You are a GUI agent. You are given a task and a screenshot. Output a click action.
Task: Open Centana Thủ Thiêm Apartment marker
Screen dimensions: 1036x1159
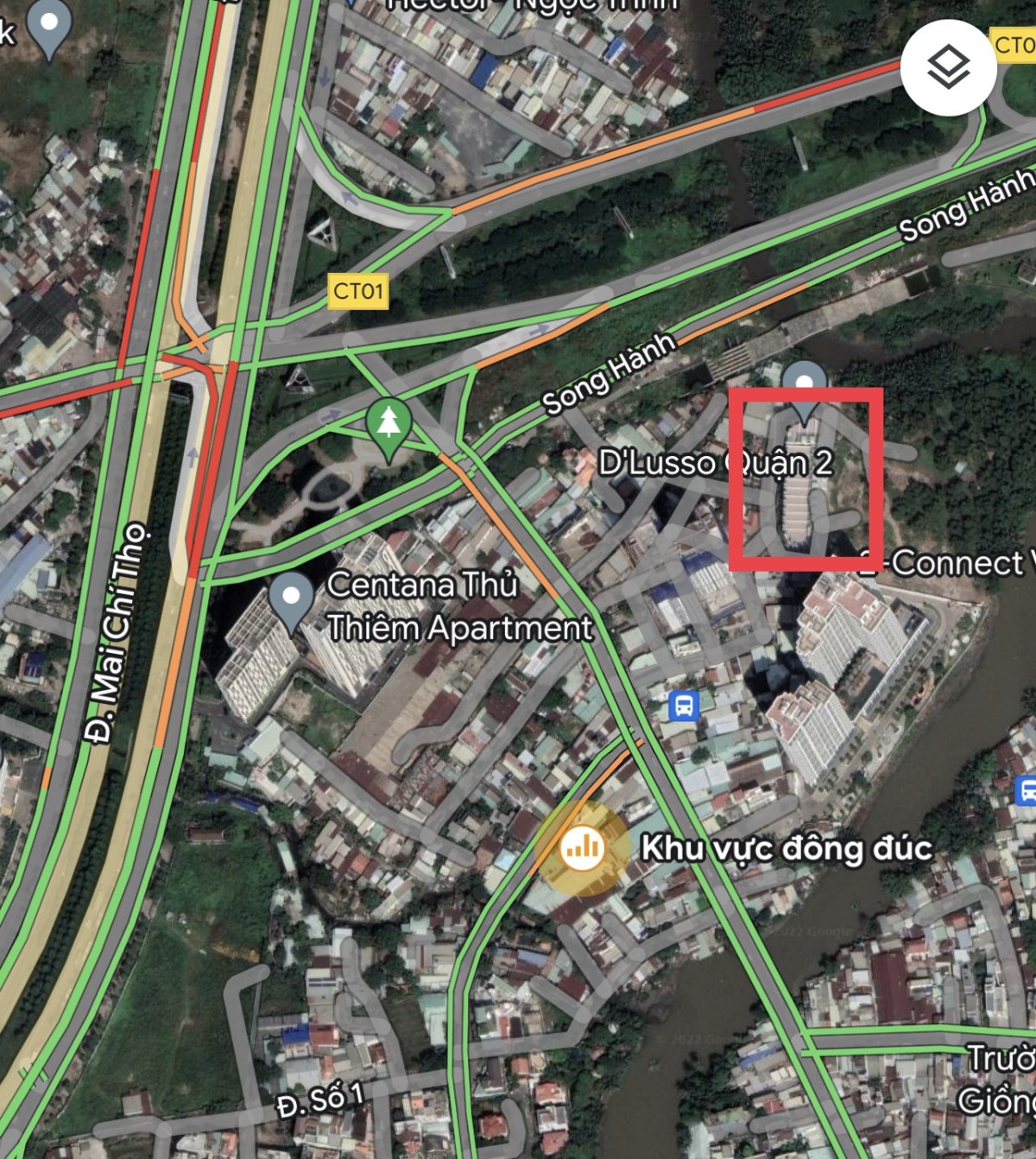coord(291,598)
